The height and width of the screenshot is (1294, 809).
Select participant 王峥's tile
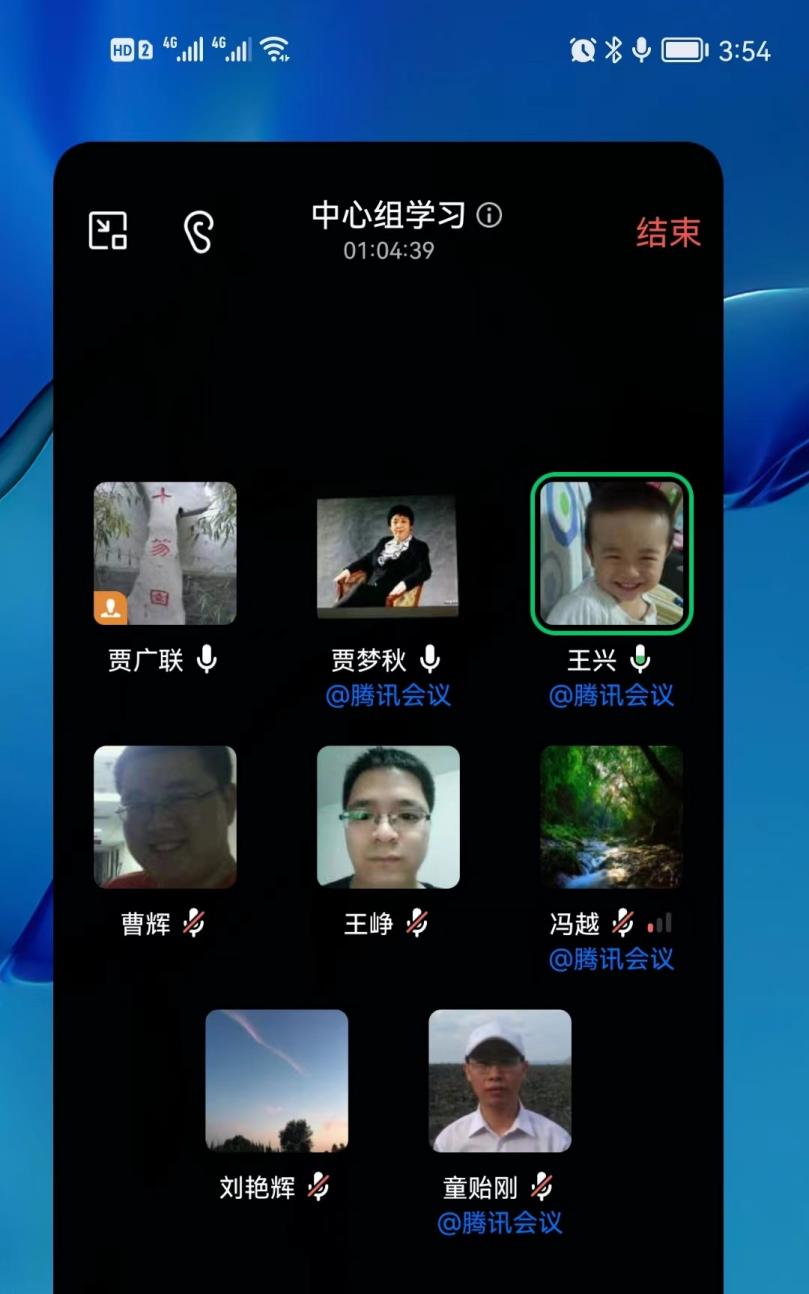(x=388, y=817)
